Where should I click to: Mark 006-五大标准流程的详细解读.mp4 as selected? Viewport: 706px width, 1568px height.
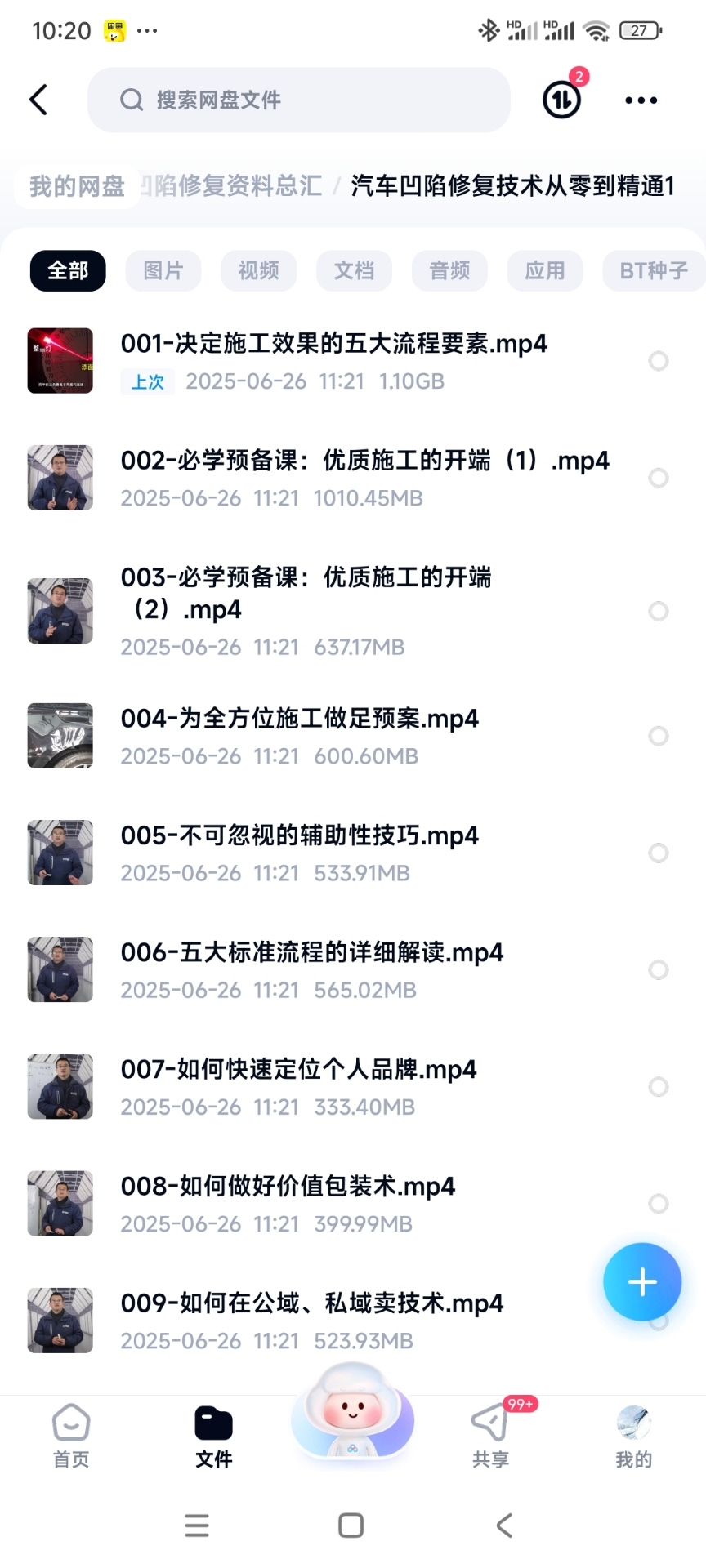pos(658,969)
